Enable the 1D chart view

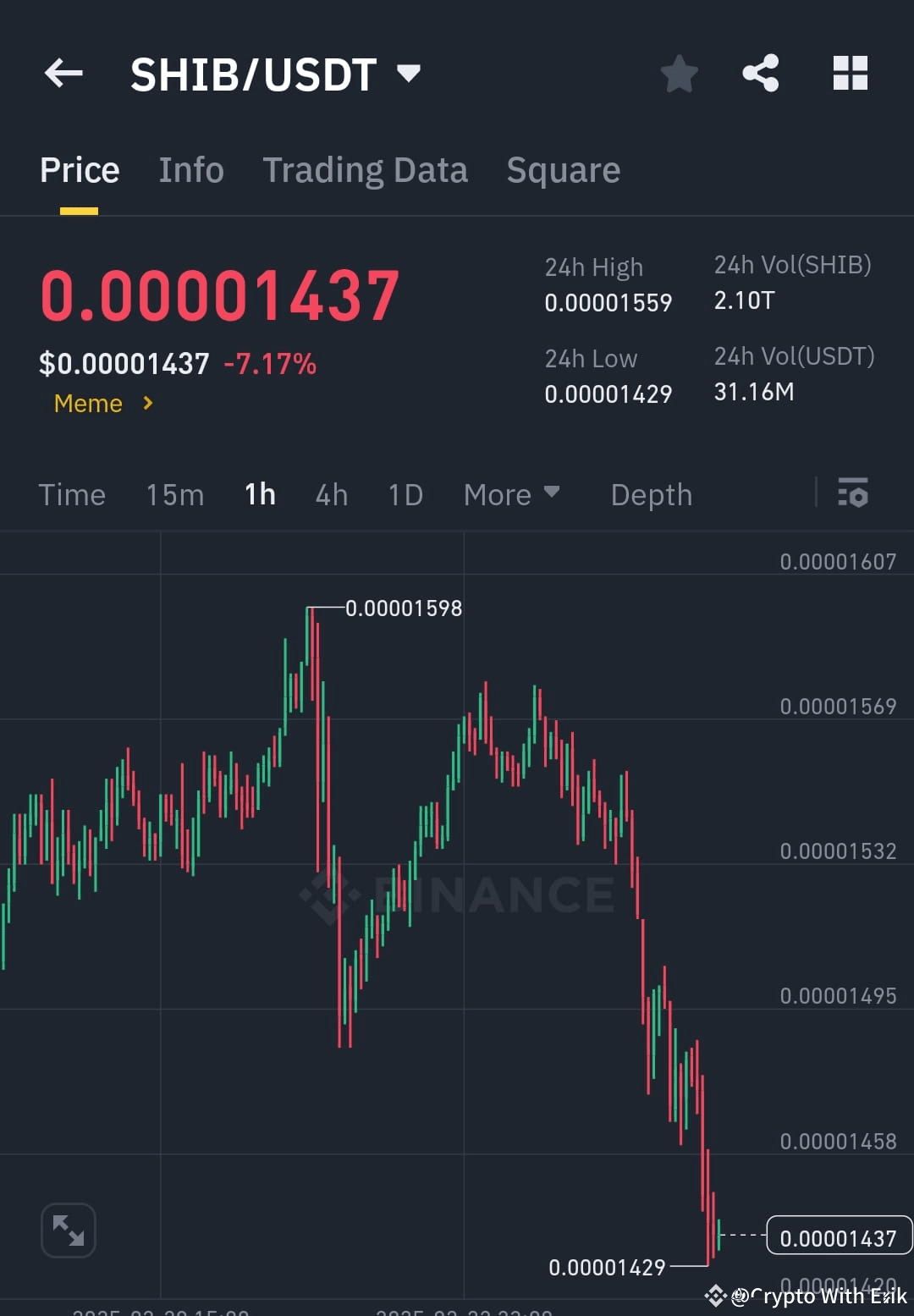pos(405,494)
